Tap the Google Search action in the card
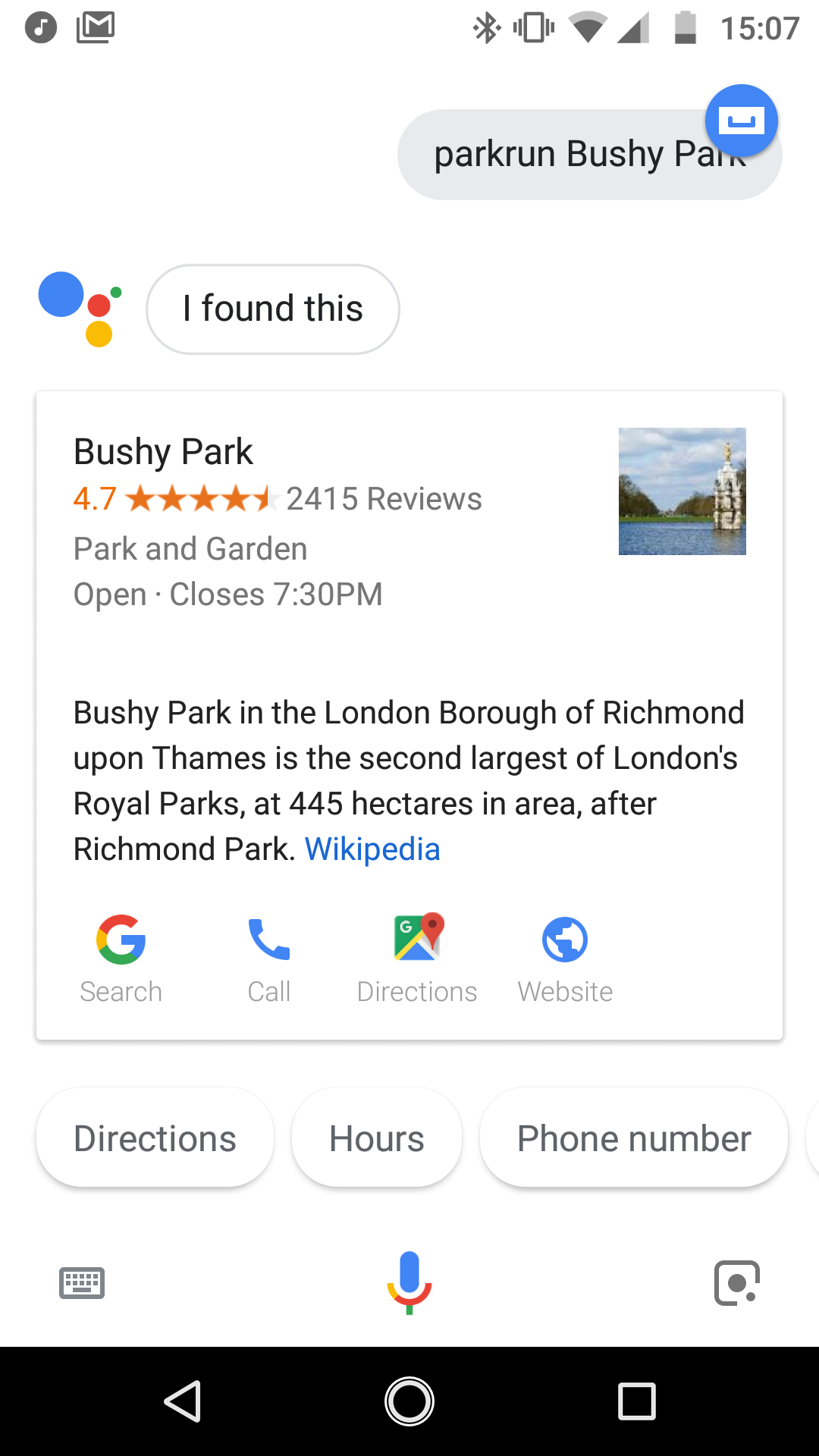Viewport: 819px width, 1456px height. coord(121,959)
